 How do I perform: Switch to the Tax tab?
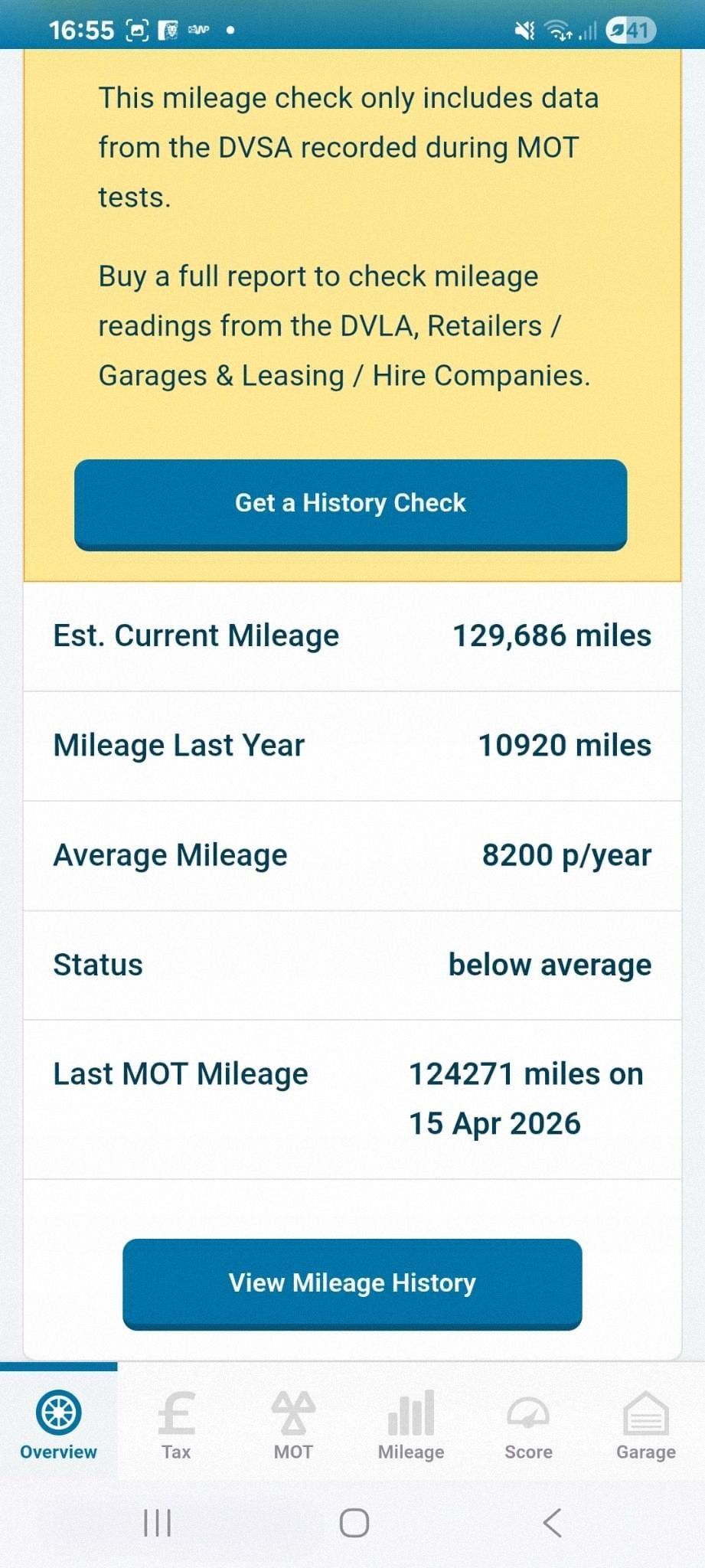pos(176,1426)
